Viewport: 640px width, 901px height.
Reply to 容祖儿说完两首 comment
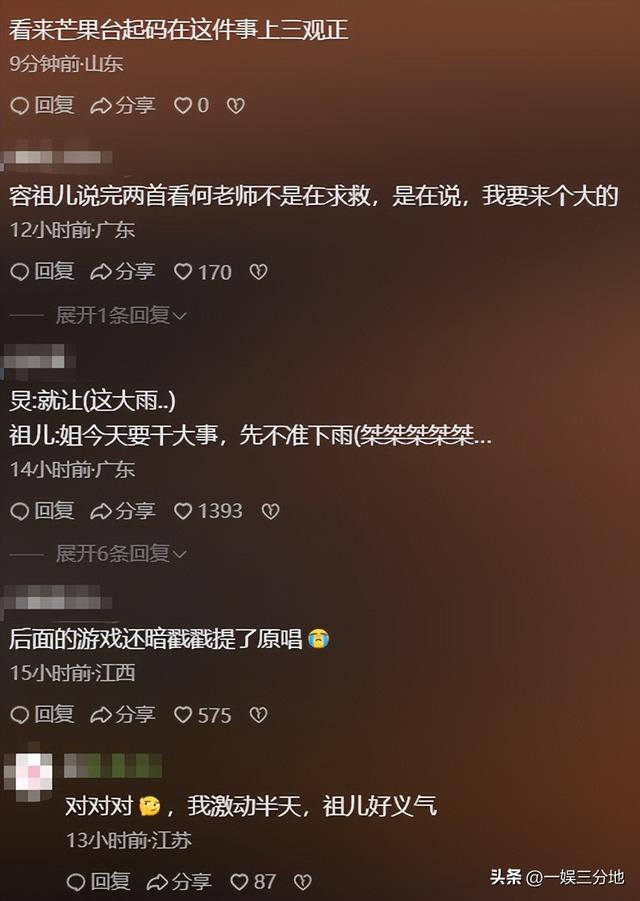42,271
